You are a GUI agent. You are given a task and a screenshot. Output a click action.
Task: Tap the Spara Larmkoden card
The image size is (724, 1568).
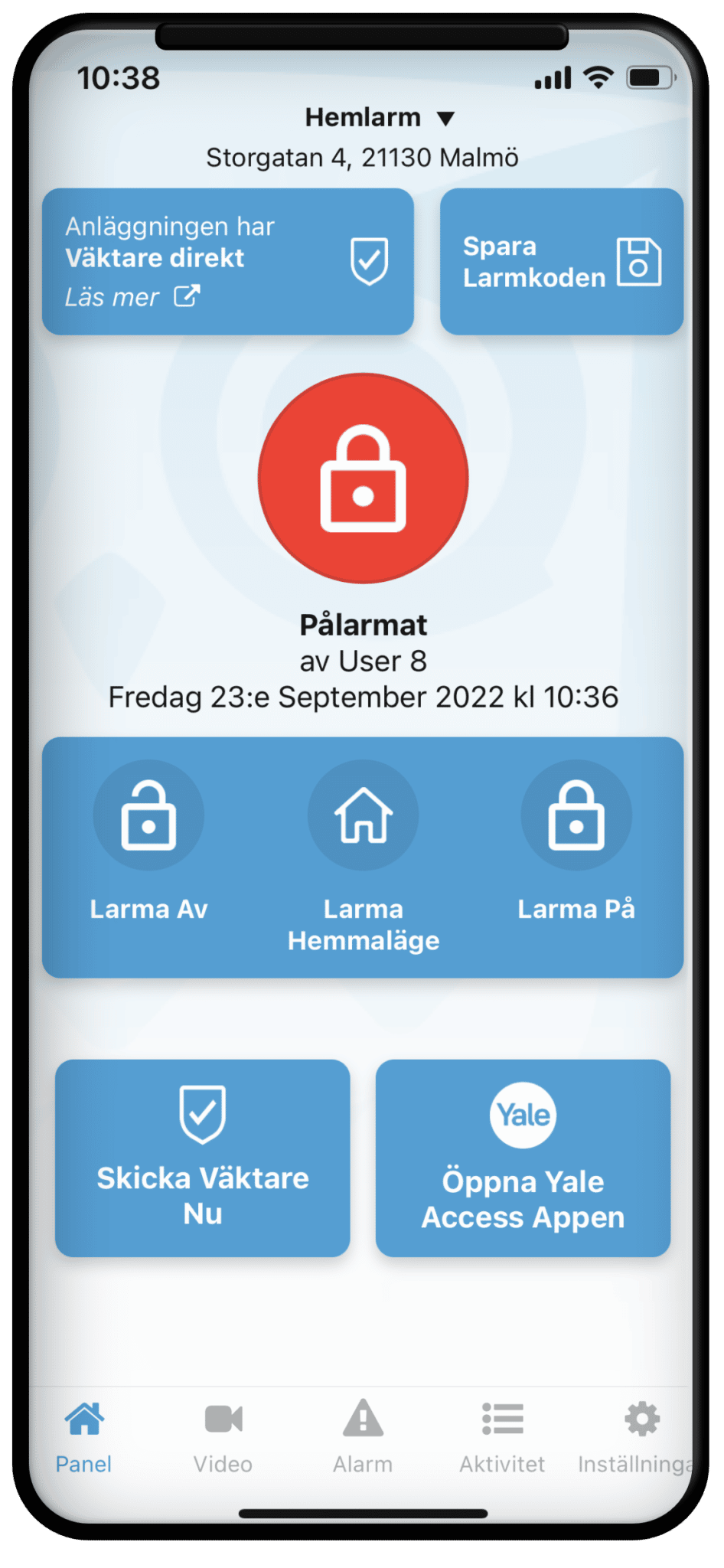point(561,260)
